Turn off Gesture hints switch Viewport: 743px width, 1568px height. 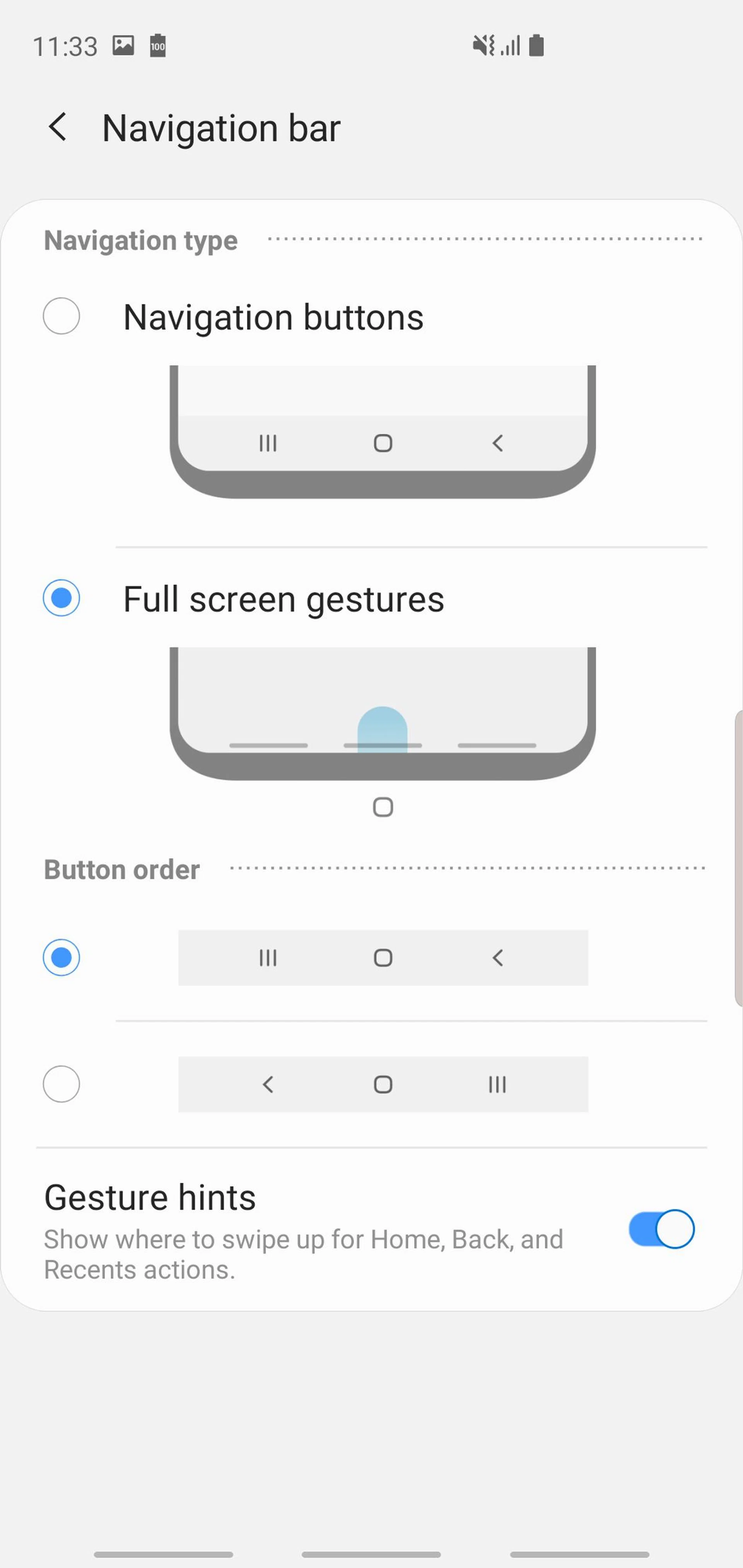661,1229
